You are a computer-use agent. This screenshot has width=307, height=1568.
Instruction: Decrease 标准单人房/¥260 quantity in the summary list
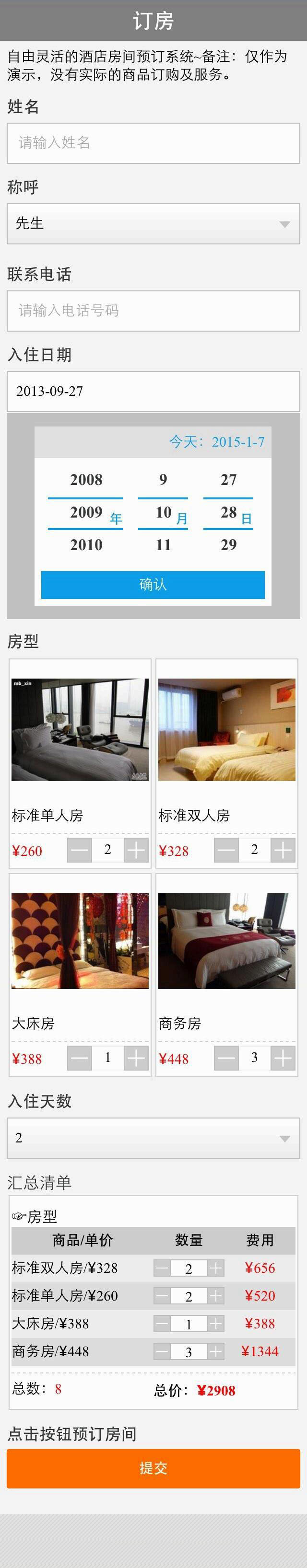point(162,1296)
